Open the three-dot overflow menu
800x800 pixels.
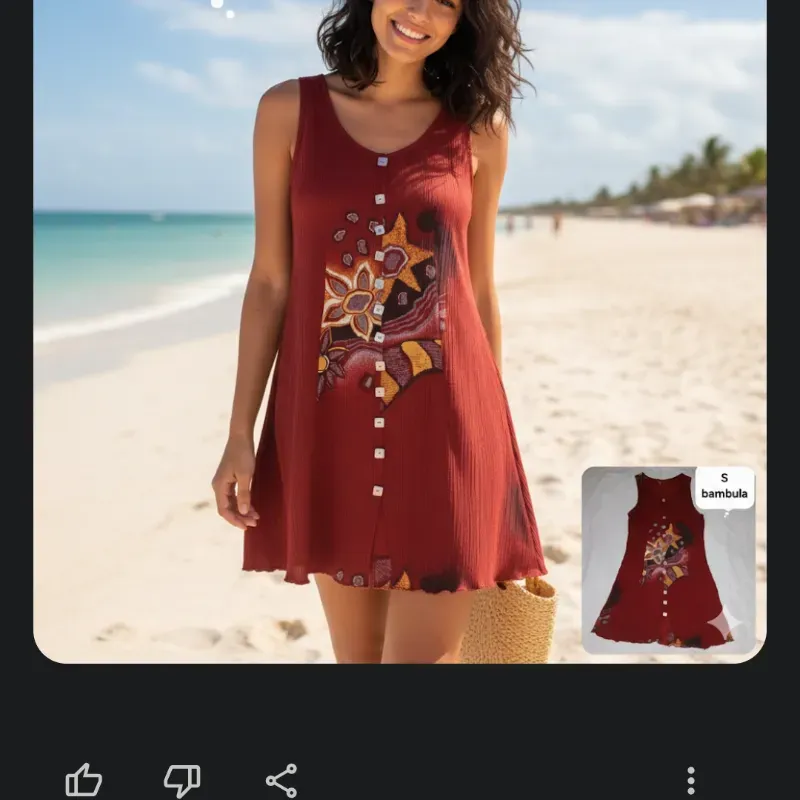[x=691, y=780]
